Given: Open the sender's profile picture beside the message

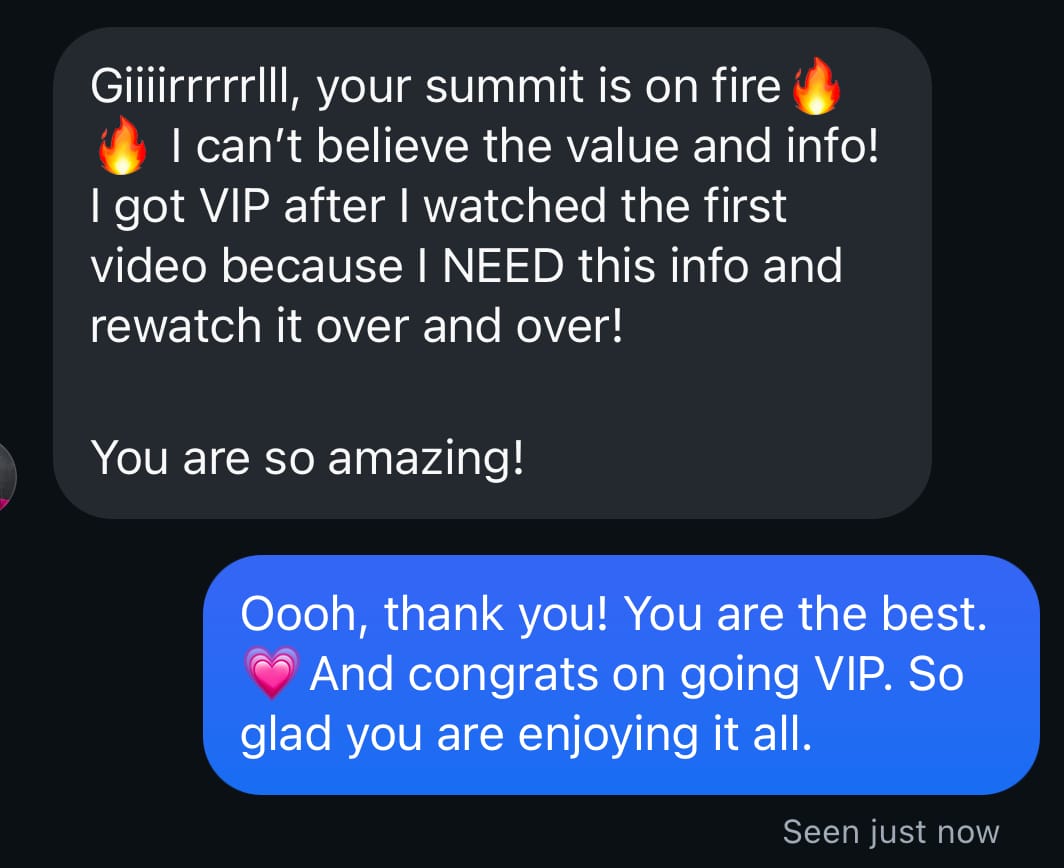Looking at the screenshot, I should 7,477.
